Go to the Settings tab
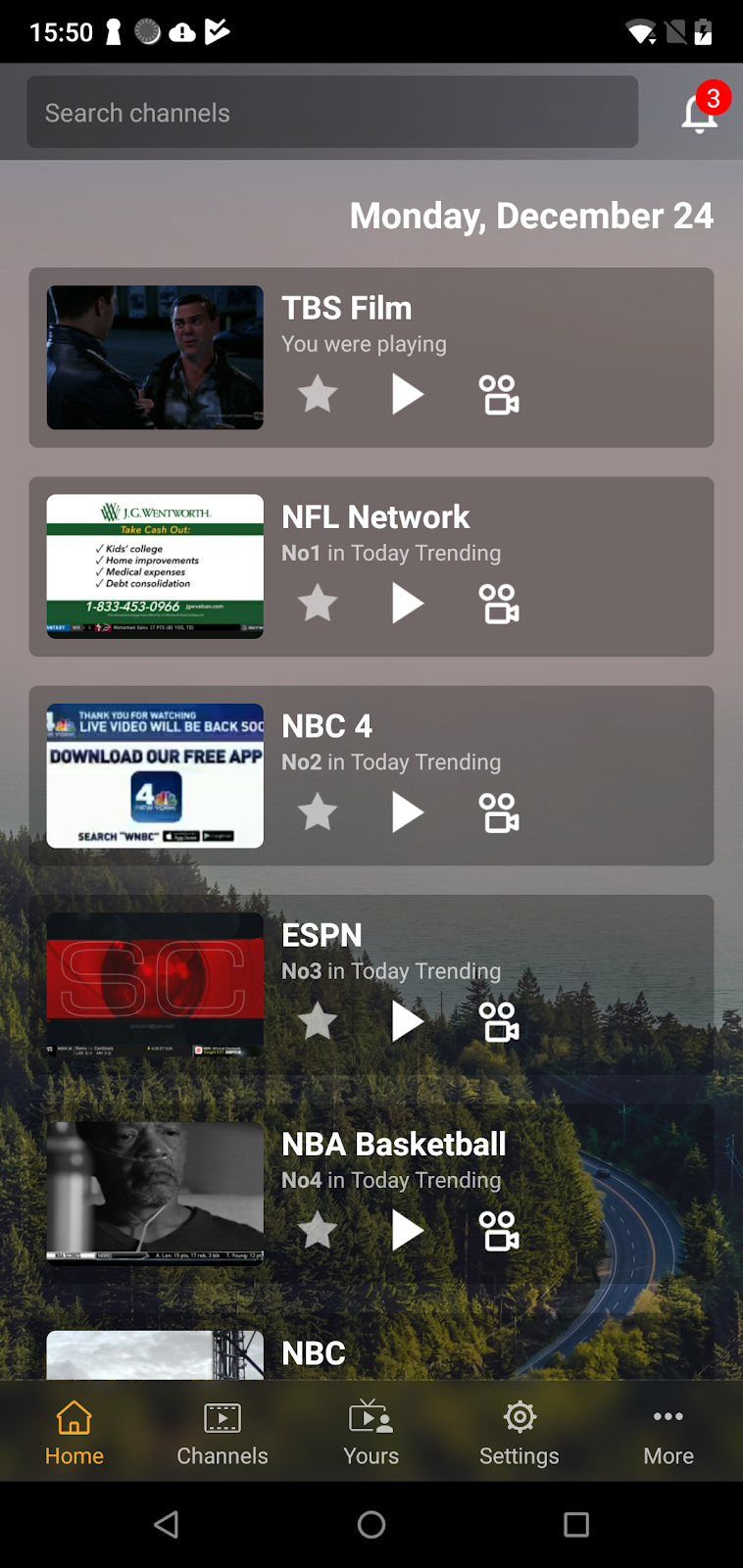The image size is (743, 1568). tap(520, 1433)
